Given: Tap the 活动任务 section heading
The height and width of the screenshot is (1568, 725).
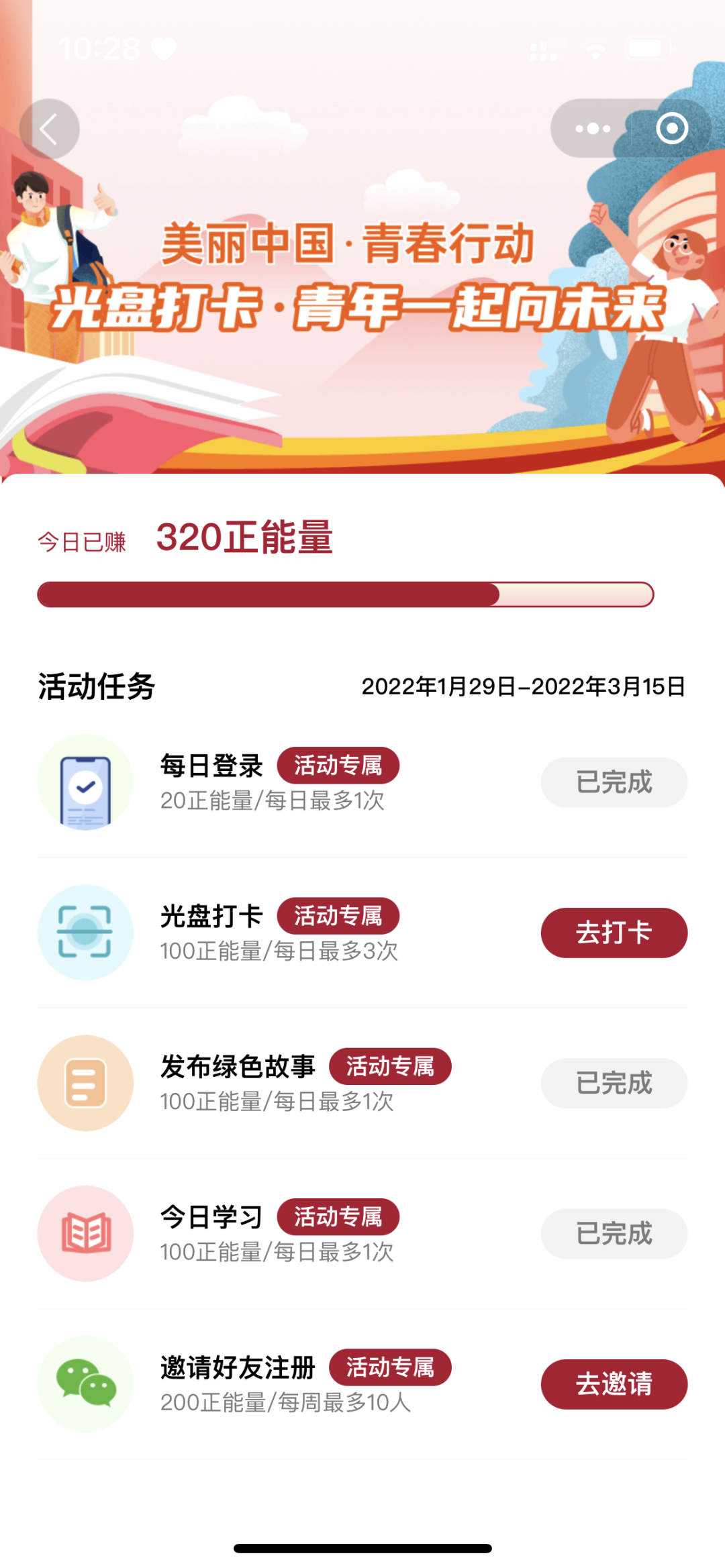Looking at the screenshot, I should click(97, 686).
